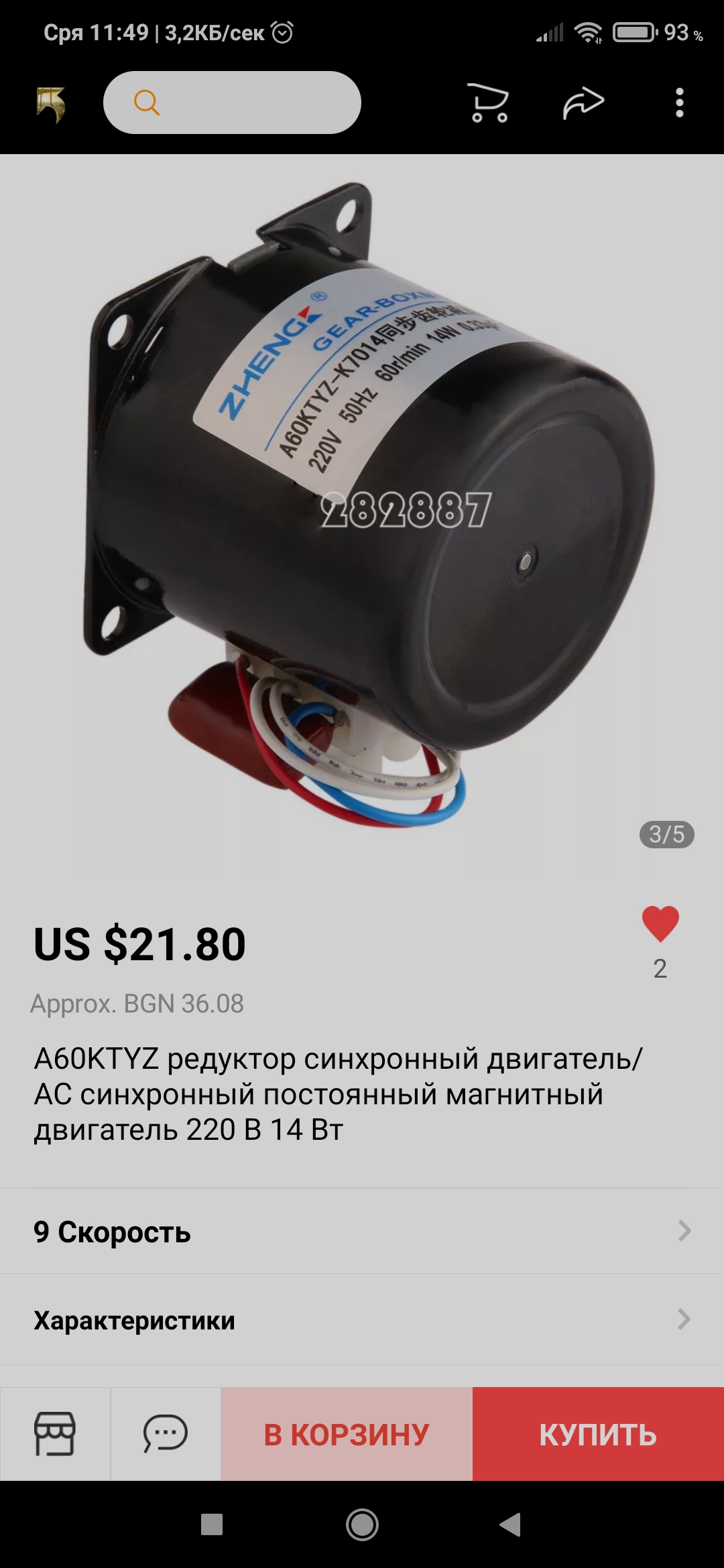Open the Характеристики row

(362, 1320)
